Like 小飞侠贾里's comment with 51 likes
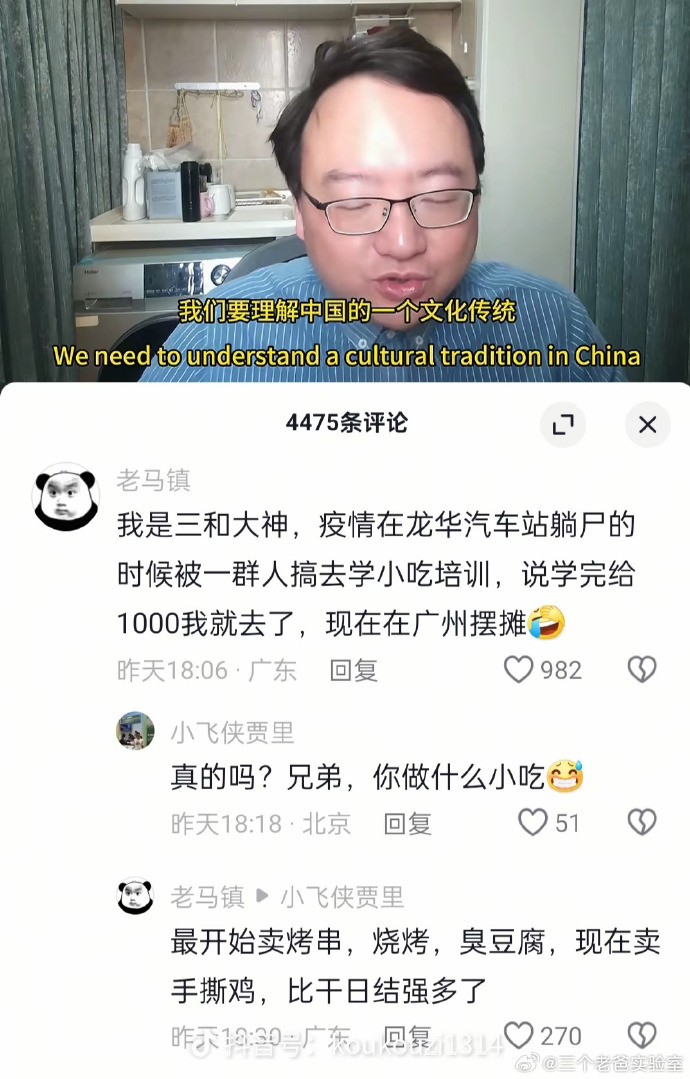690x1079 pixels. click(532, 822)
